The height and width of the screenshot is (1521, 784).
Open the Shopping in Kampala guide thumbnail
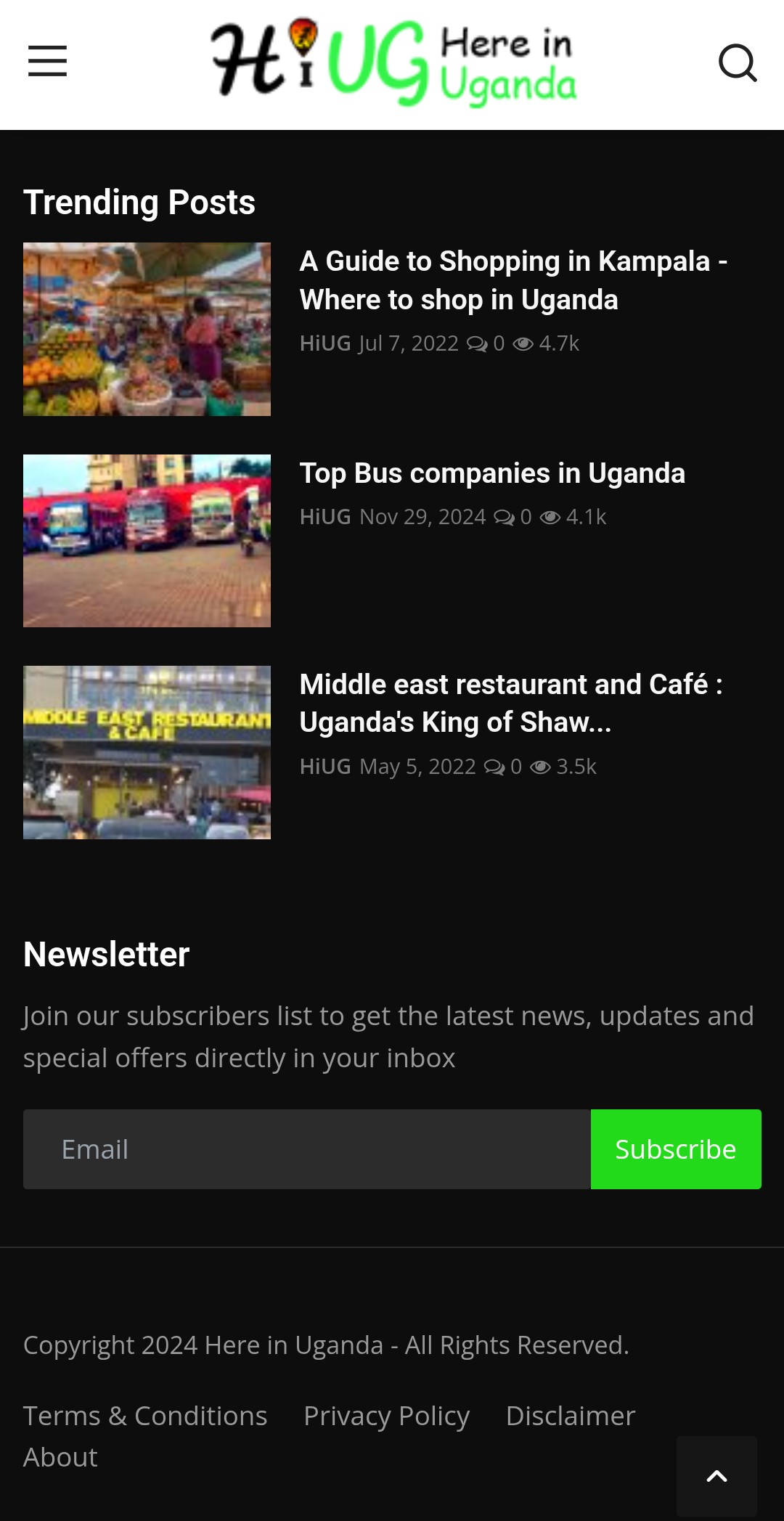coord(147,329)
